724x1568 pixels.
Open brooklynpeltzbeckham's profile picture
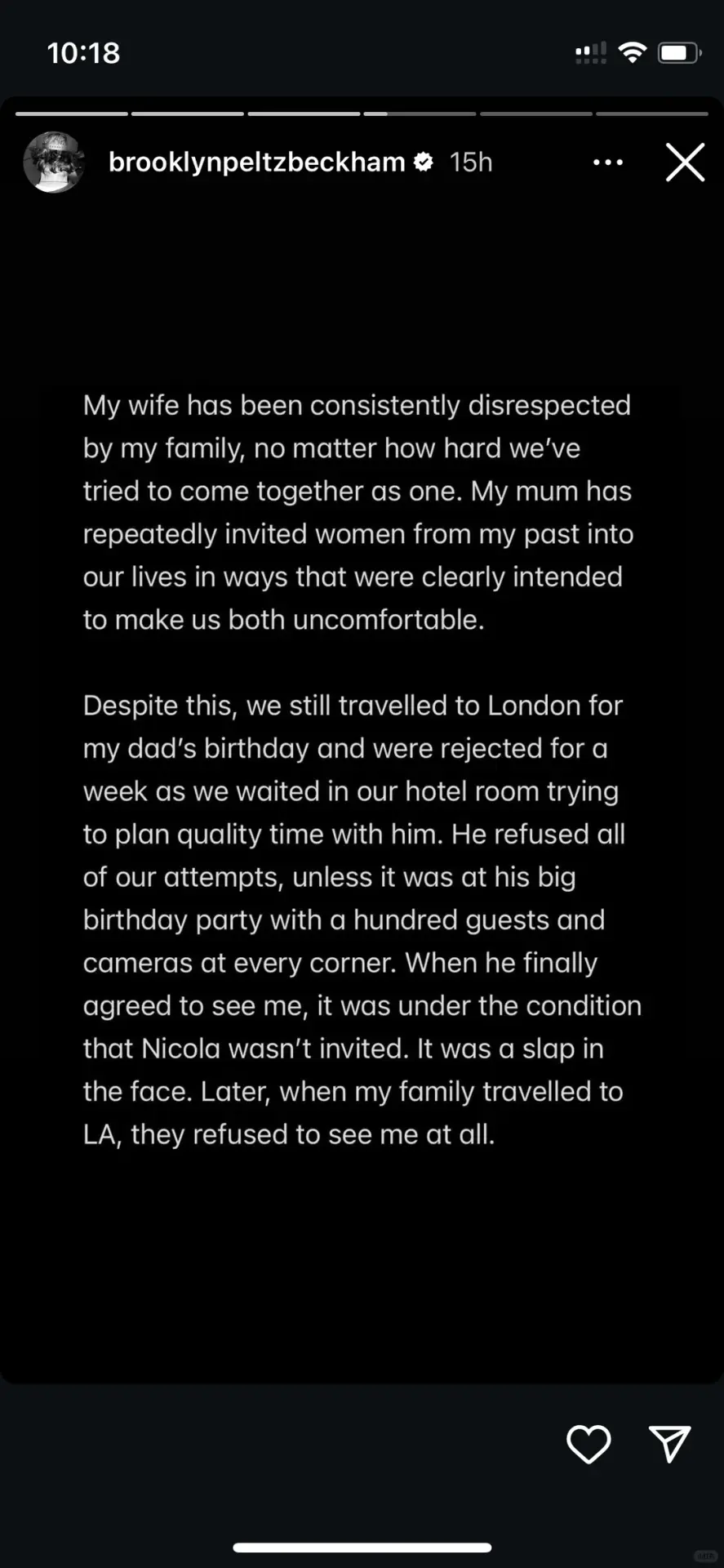point(55,163)
